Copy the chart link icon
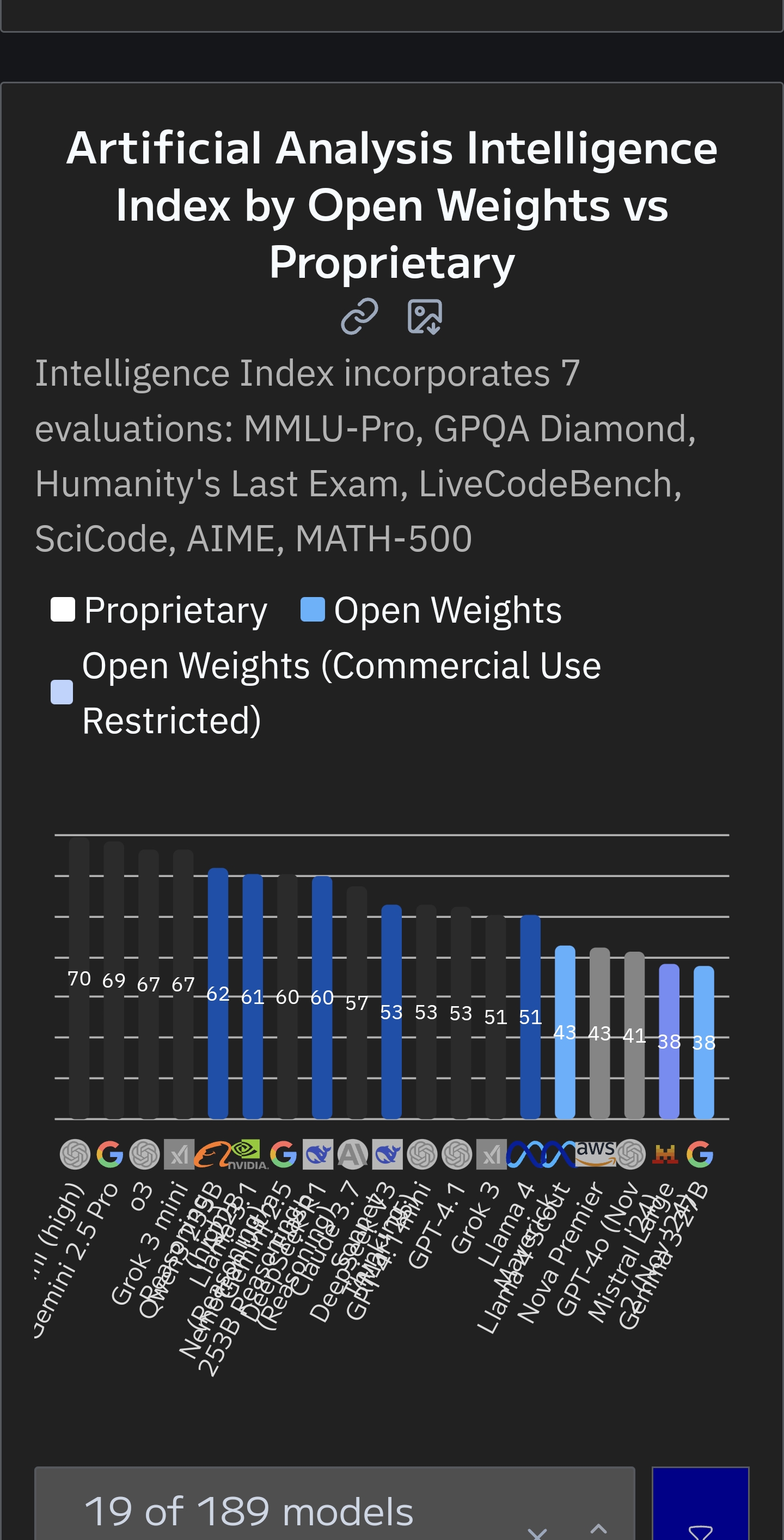This screenshot has width=784, height=1540. (x=359, y=316)
